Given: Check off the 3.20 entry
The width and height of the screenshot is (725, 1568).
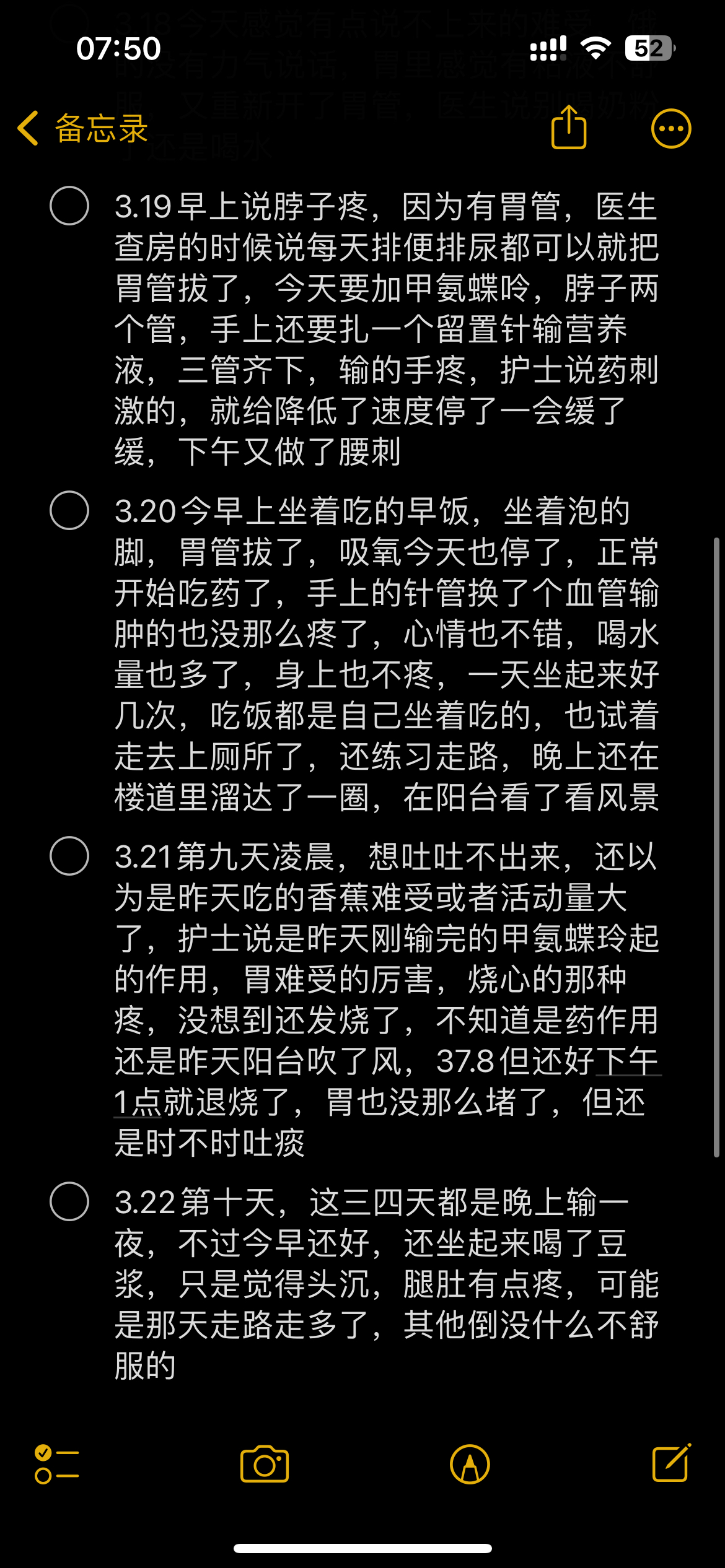Looking at the screenshot, I should [69, 510].
